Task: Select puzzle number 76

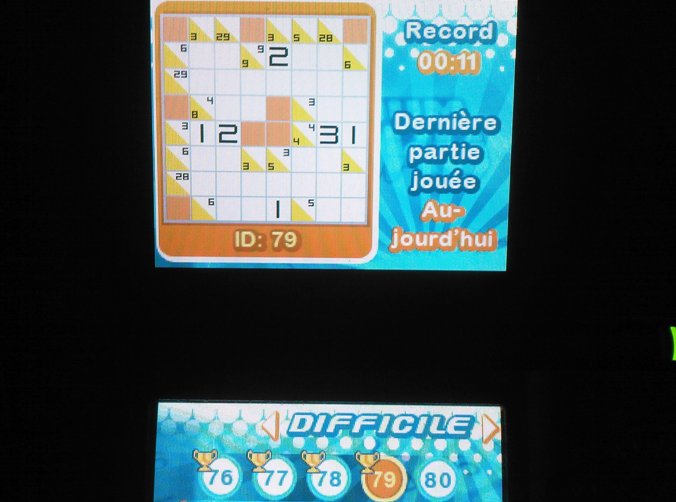Action: 223,478
